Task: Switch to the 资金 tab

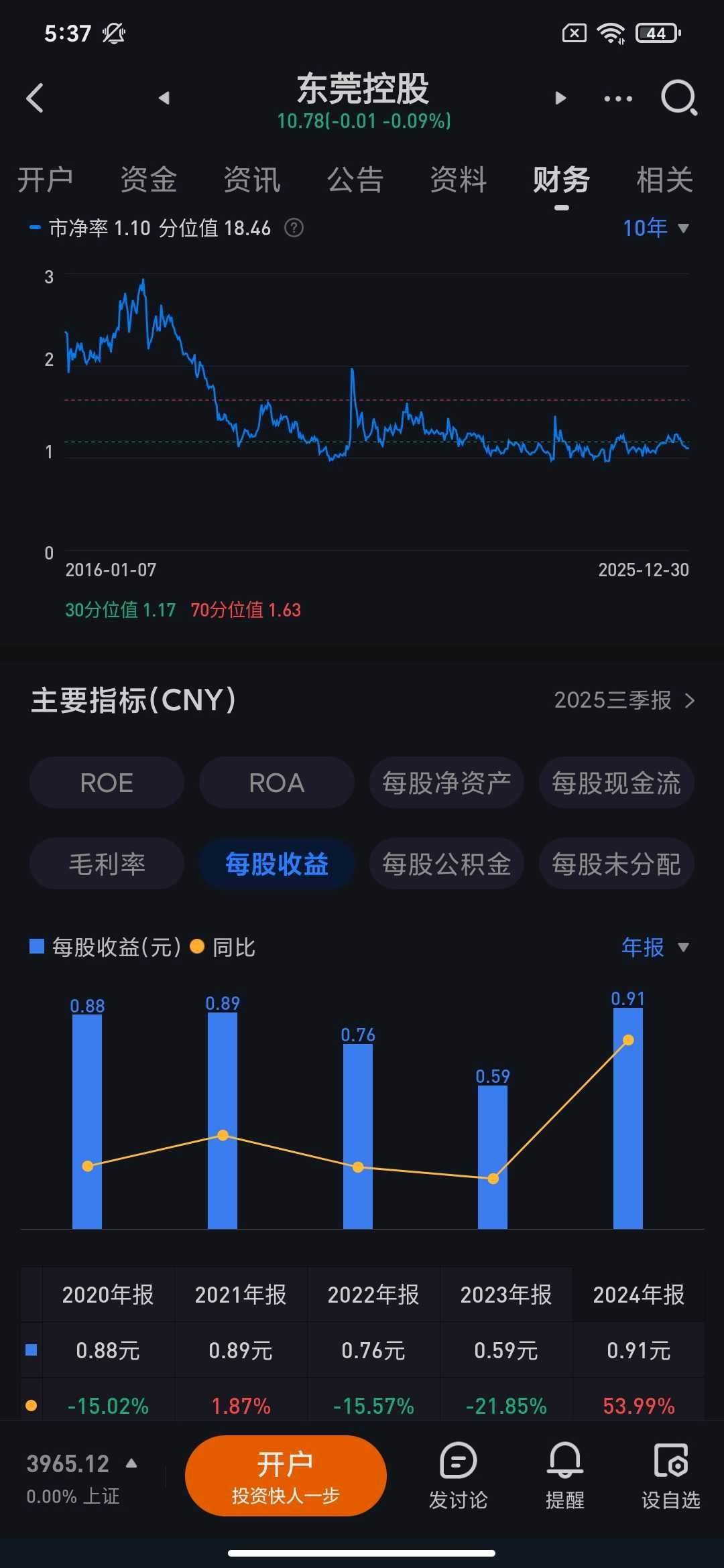Action: pos(148,180)
